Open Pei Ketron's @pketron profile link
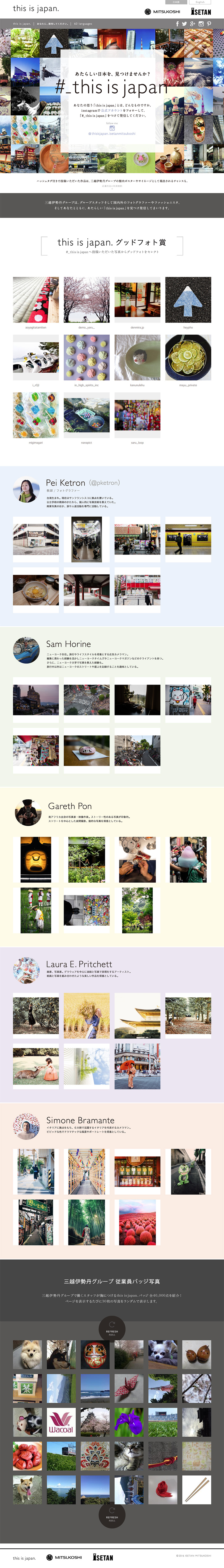Viewport: 224px width, 1568px height. pos(104,483)
